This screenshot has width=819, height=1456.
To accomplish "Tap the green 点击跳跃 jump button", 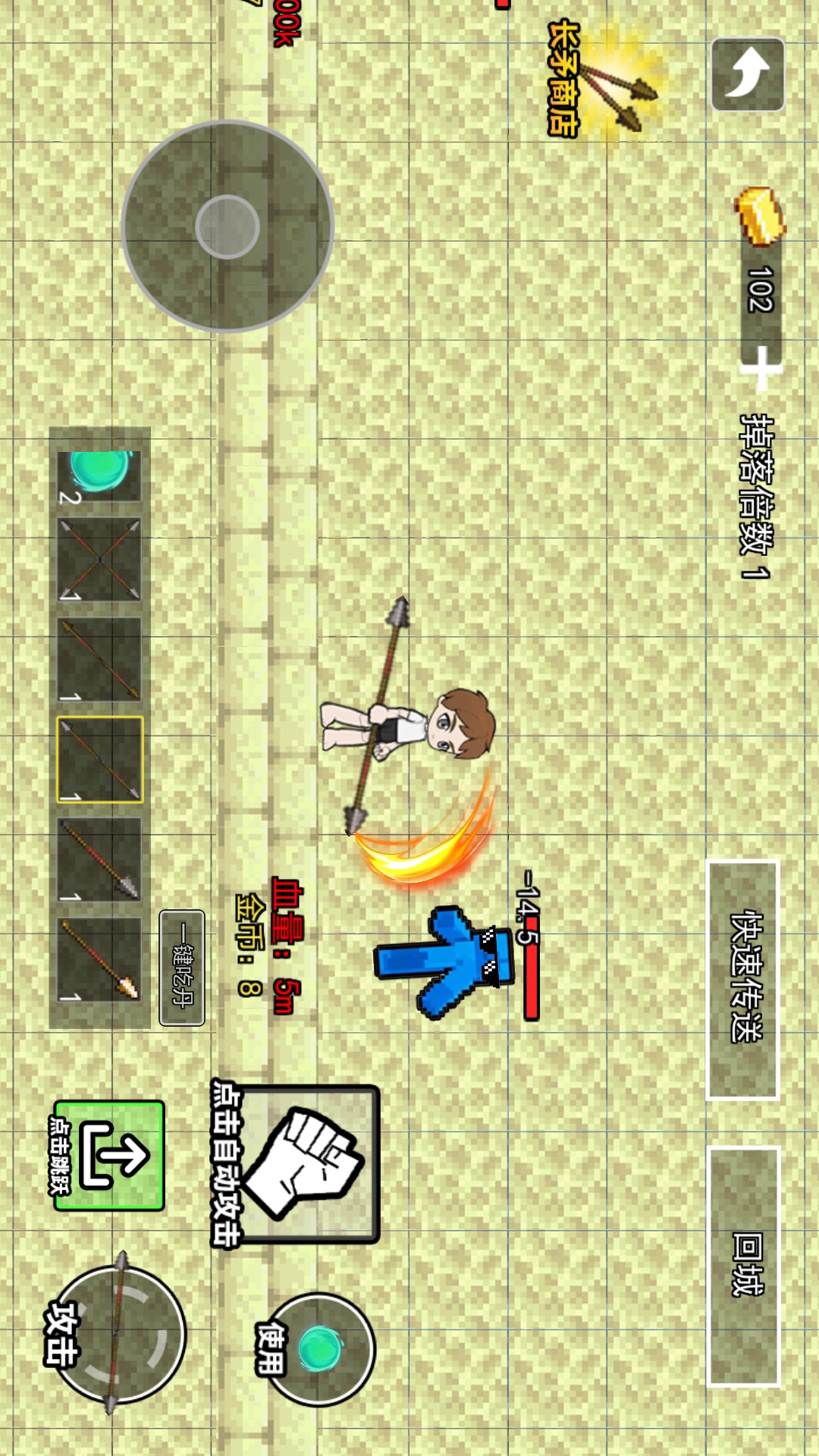I will (x=108, y=1155).
